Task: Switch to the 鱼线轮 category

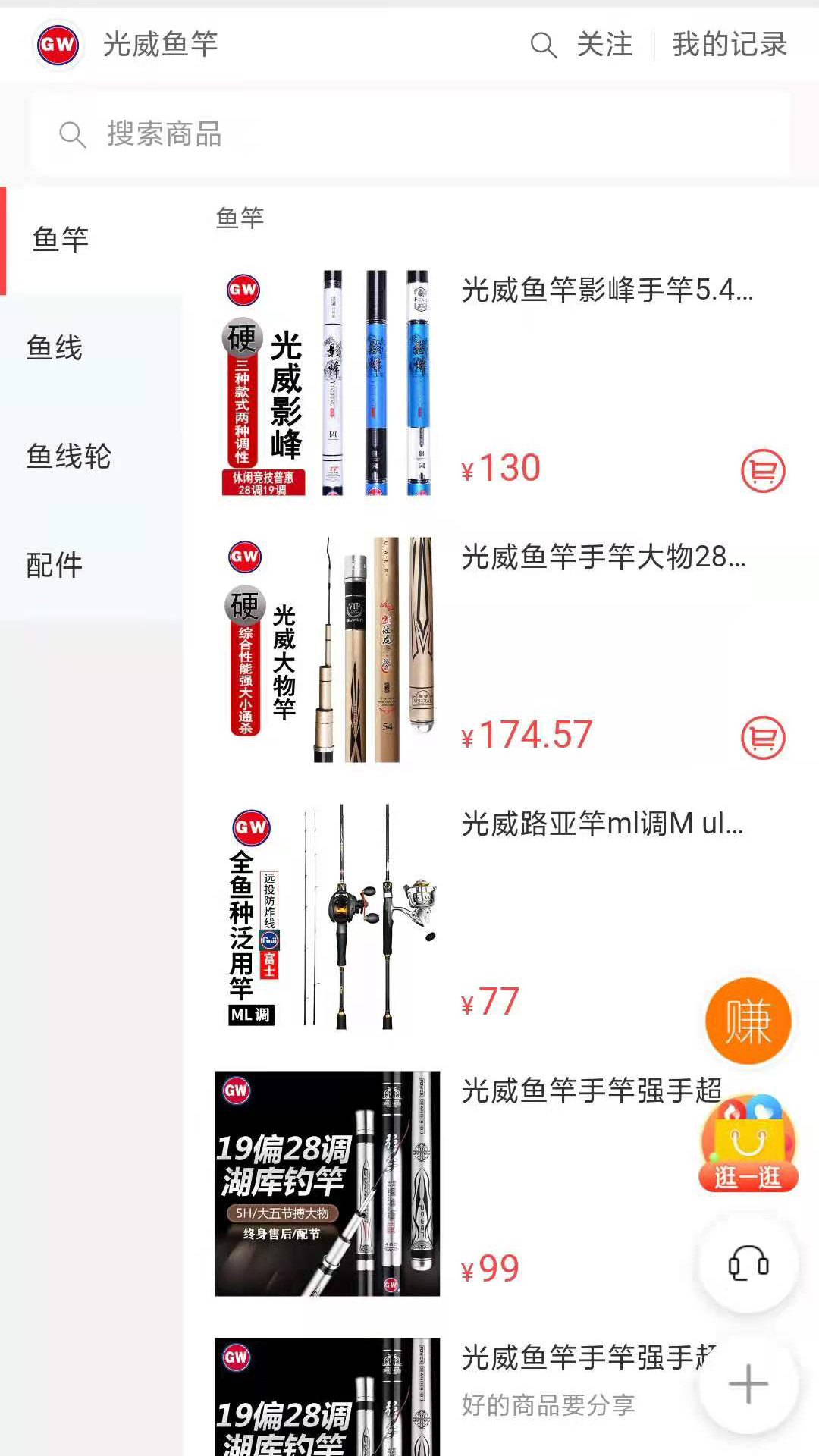Action: [x=68, y=457]
